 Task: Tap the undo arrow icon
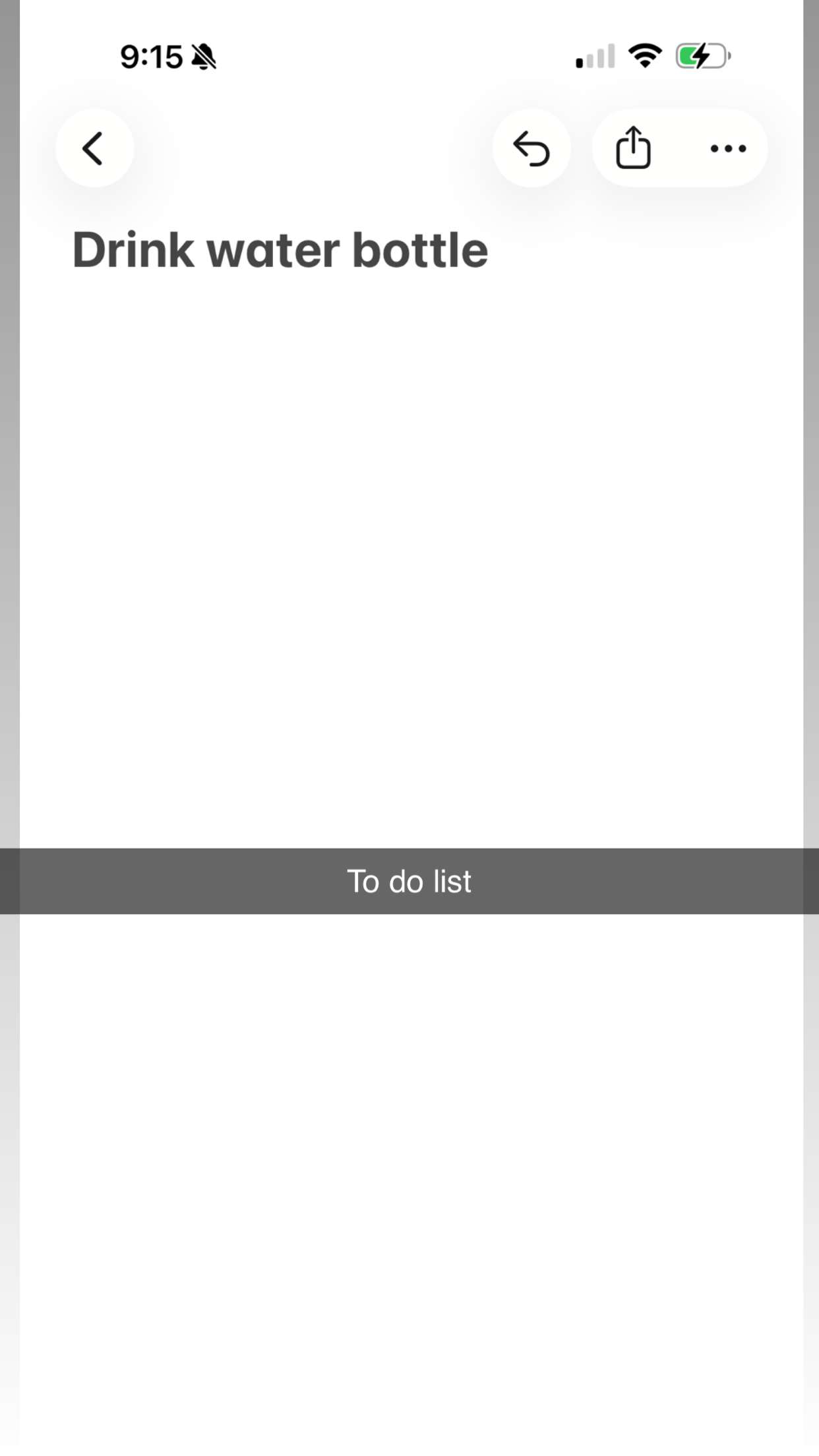[x=531, y=148]
